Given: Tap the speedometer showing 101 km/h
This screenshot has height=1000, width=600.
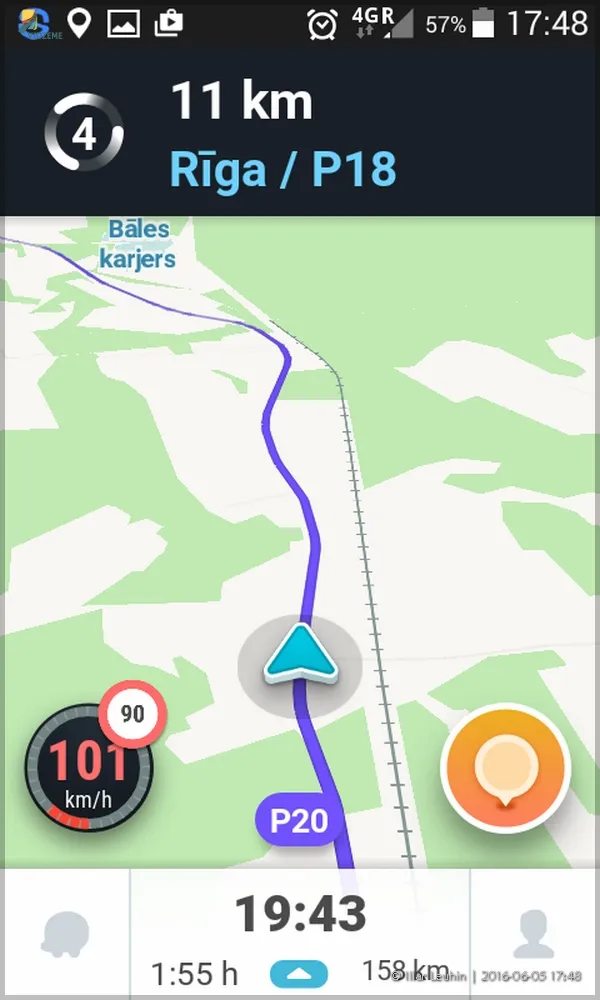Looking at the screenshot, I should point(89,767).
